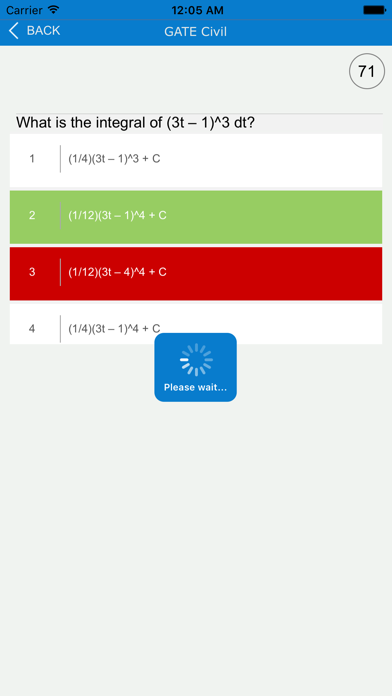The image size is (392, 696).
Task: Tap answer 4: (1/4)(3t – 1)^4 + C
Action: click(x=196, y=324)
